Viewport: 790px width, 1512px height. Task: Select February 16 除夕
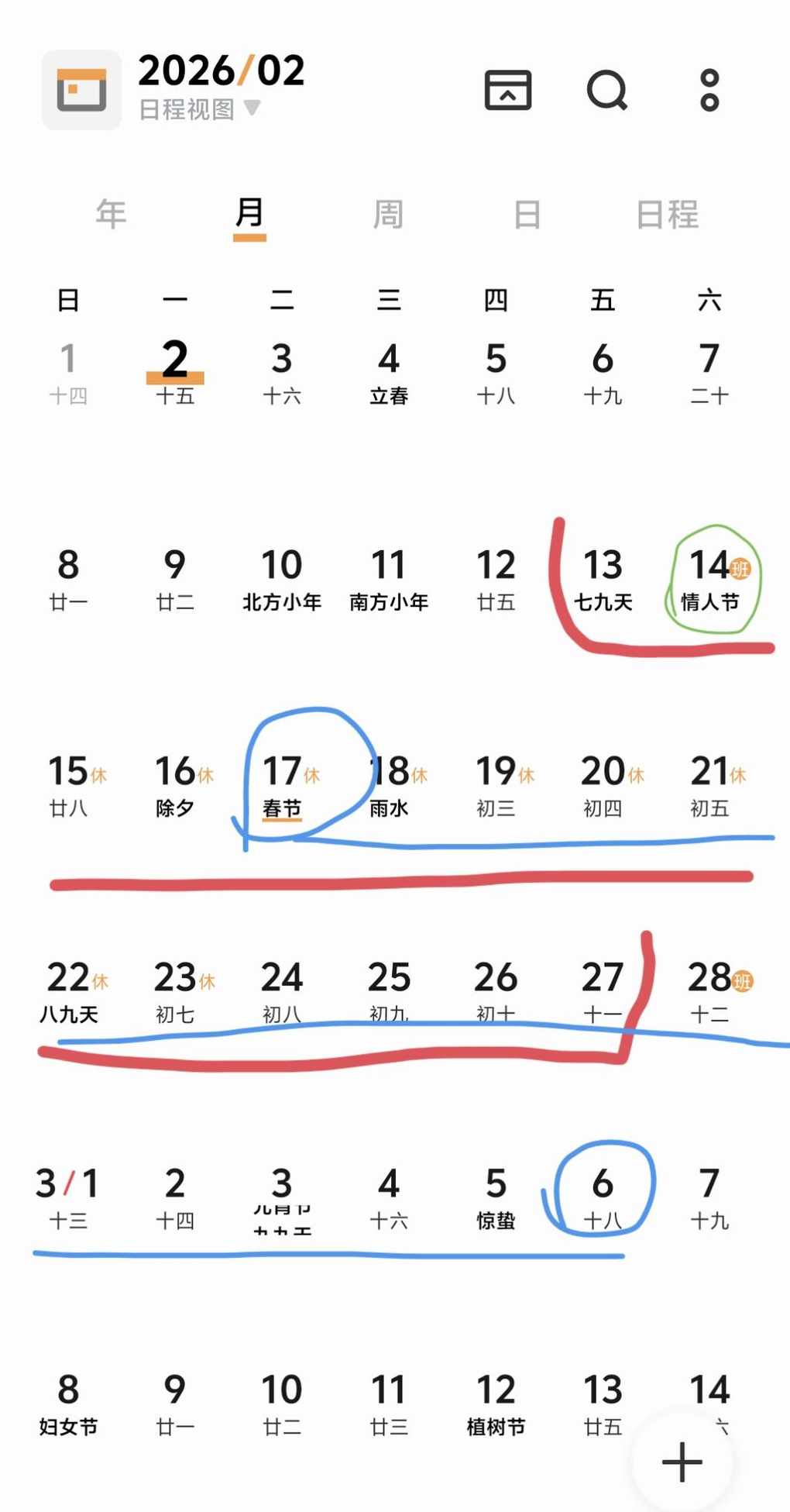175,784
